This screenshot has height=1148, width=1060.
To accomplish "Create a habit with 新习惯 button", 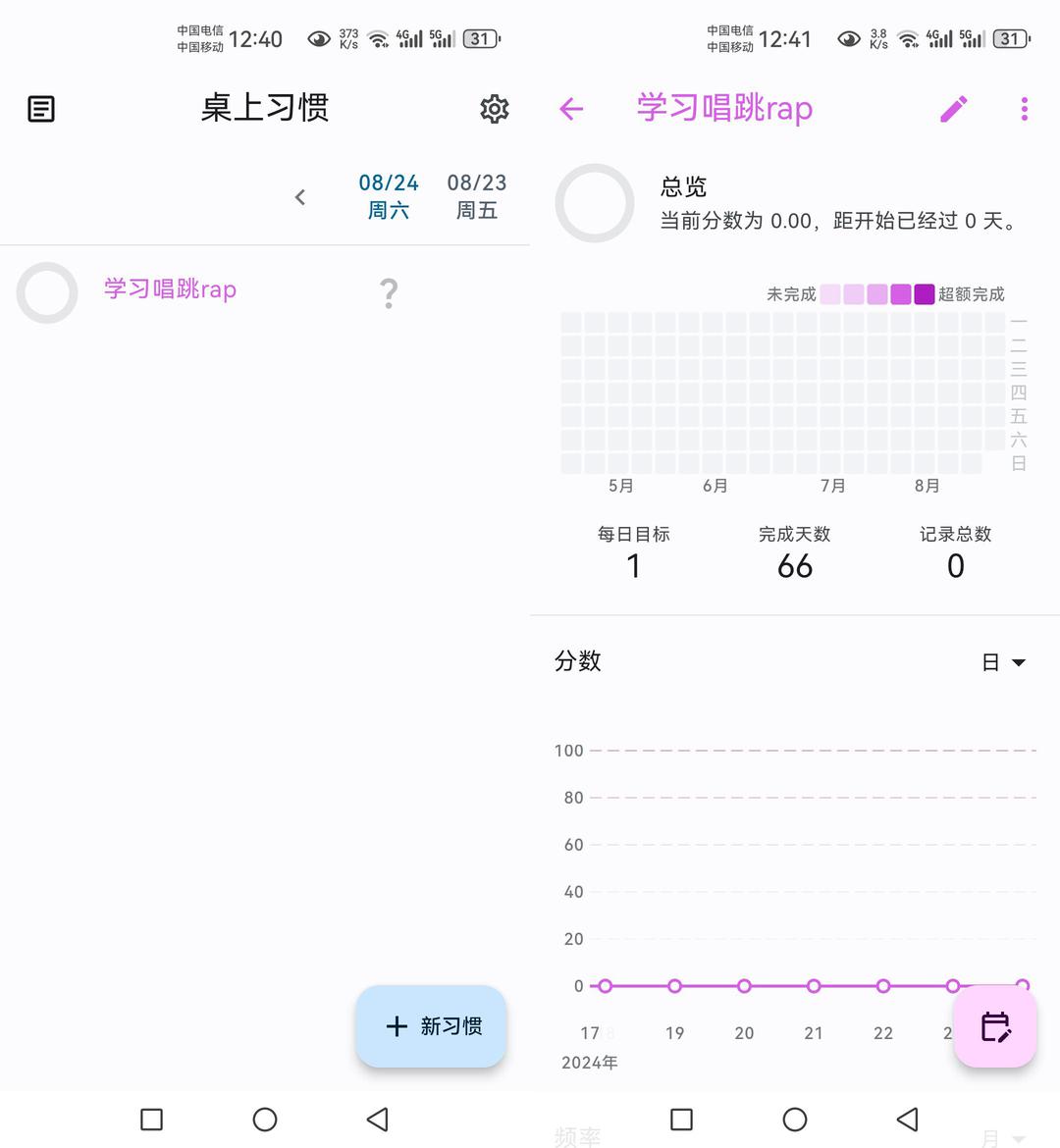I will pos(432,1025).
